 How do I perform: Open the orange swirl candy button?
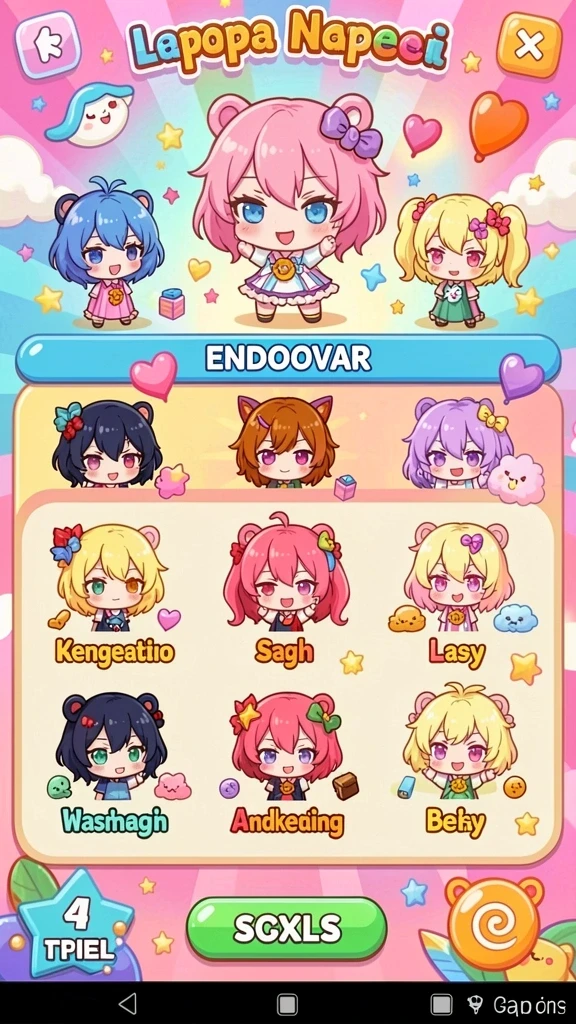(494, 923)
